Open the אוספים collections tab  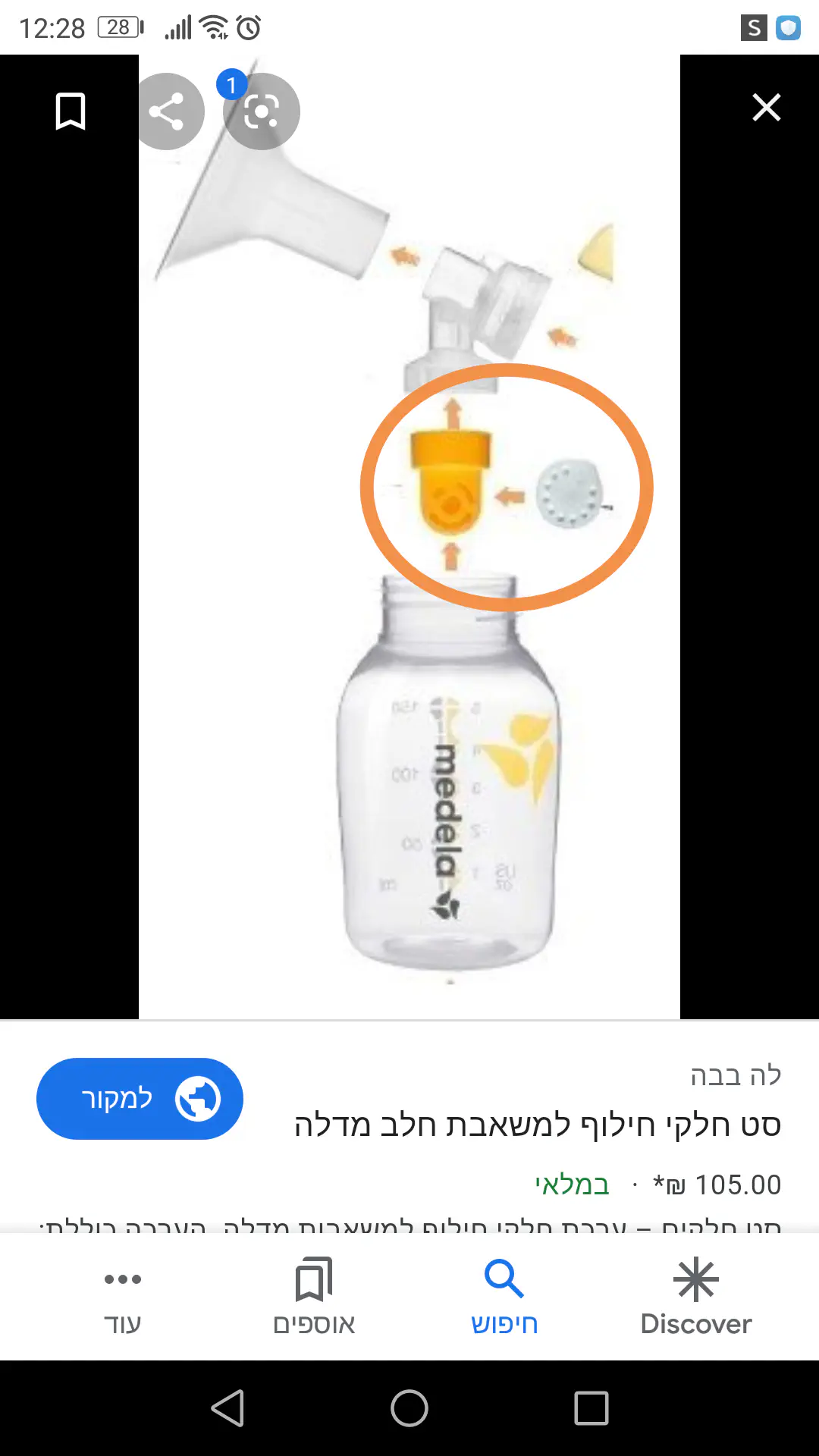click(x=314, y=1295)
